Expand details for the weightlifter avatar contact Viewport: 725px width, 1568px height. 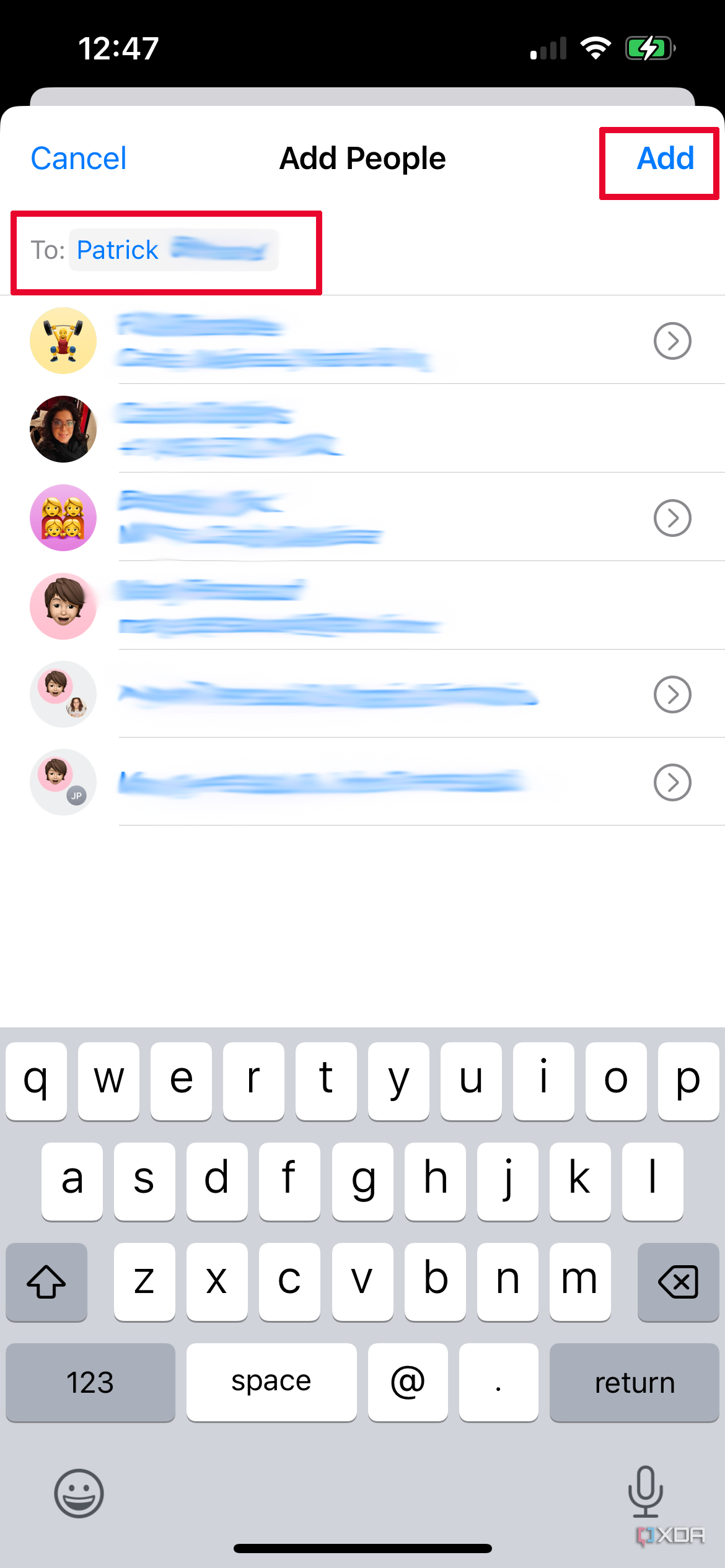tap(672, 341)
